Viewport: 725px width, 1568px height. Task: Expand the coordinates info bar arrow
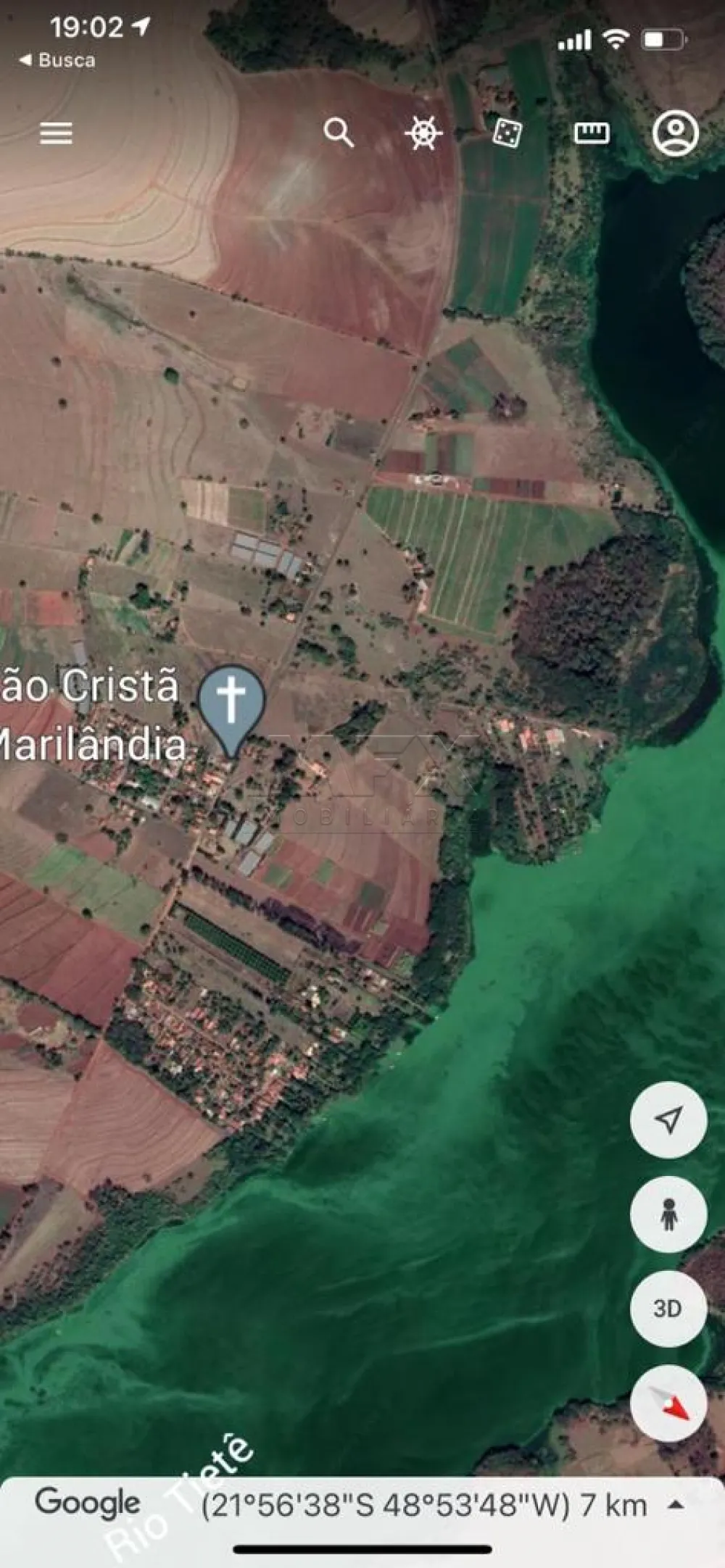tap(676, 1505)
